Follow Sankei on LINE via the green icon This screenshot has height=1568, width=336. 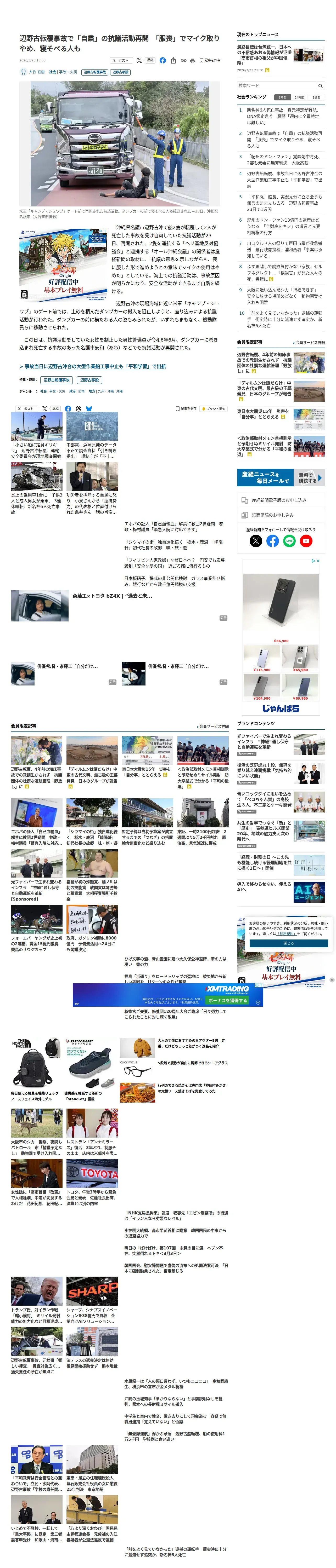(289, 540)
